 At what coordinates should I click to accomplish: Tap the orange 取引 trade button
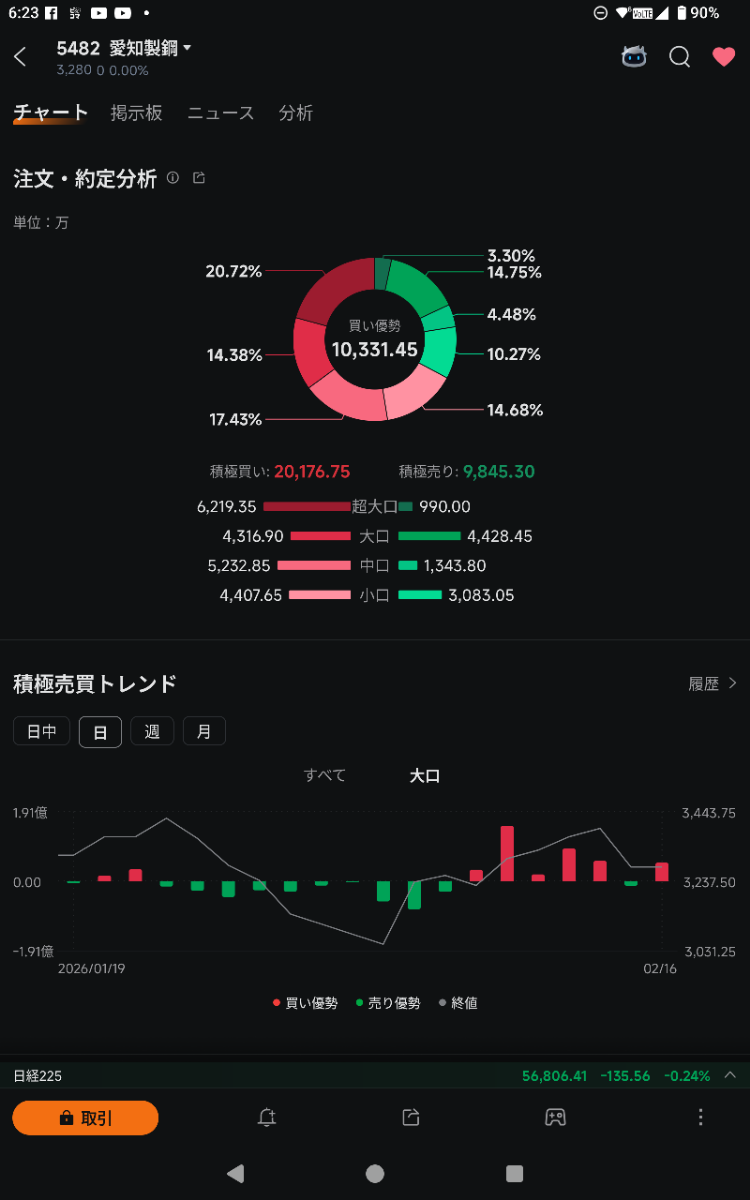86,1118
